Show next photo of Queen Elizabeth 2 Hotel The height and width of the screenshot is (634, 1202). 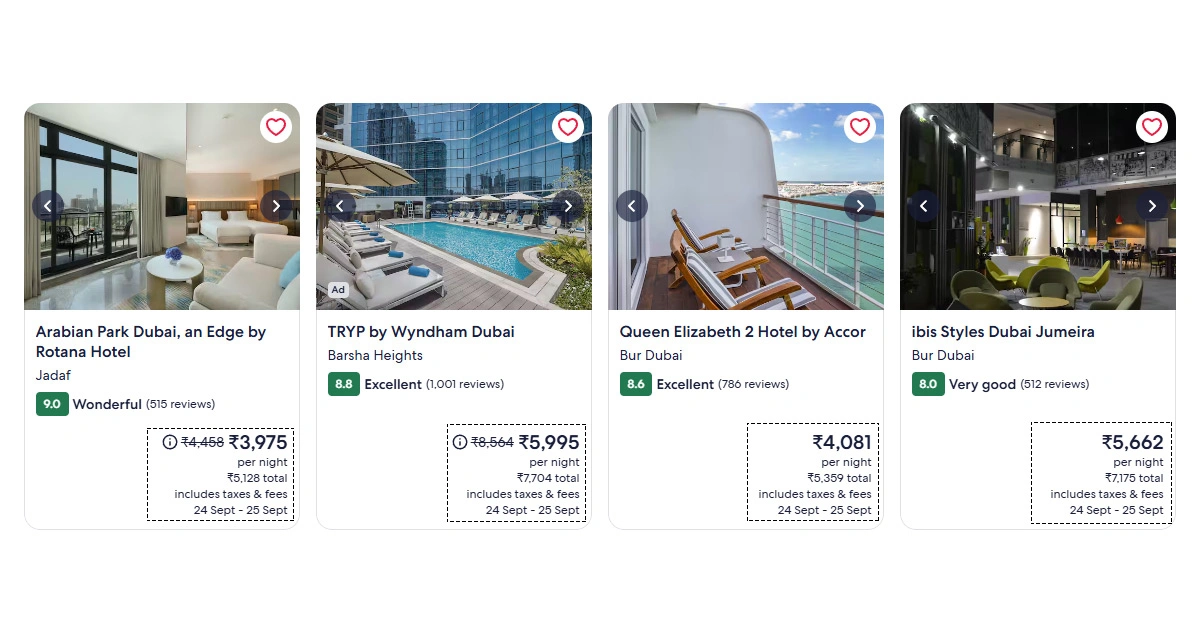tap(860, 206)
